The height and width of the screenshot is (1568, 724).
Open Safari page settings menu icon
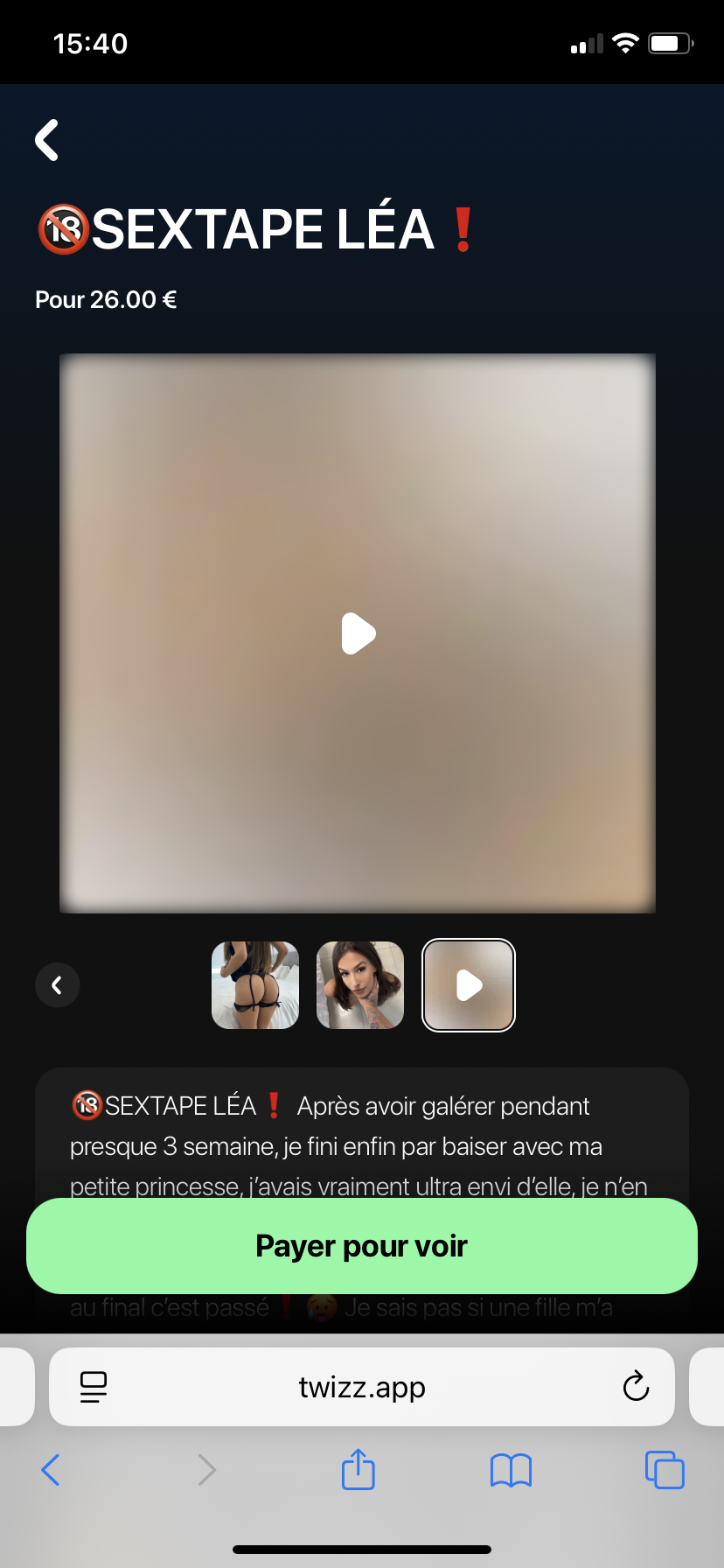tap(94, 1387)
